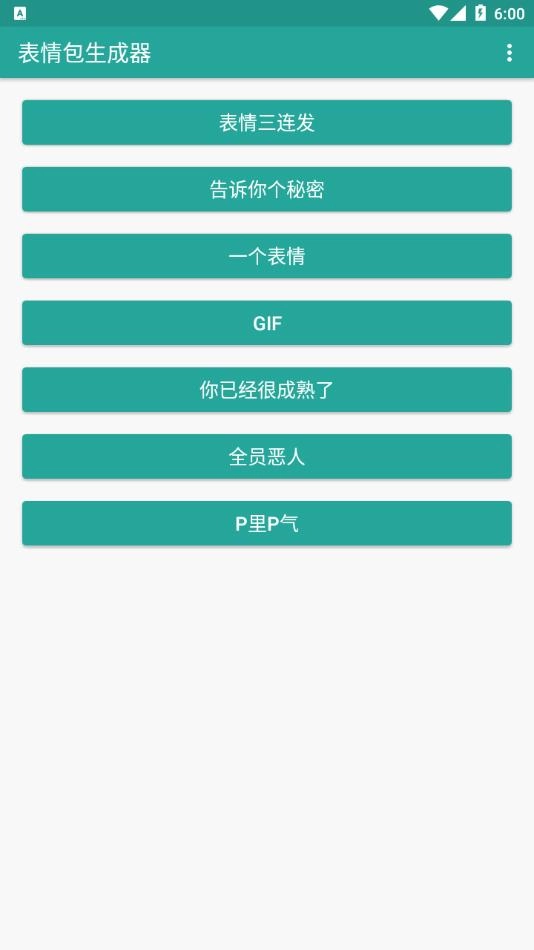Tap the 表情三连发 button
The width and height of the screenshot is (534, 950).
point(267,122)
